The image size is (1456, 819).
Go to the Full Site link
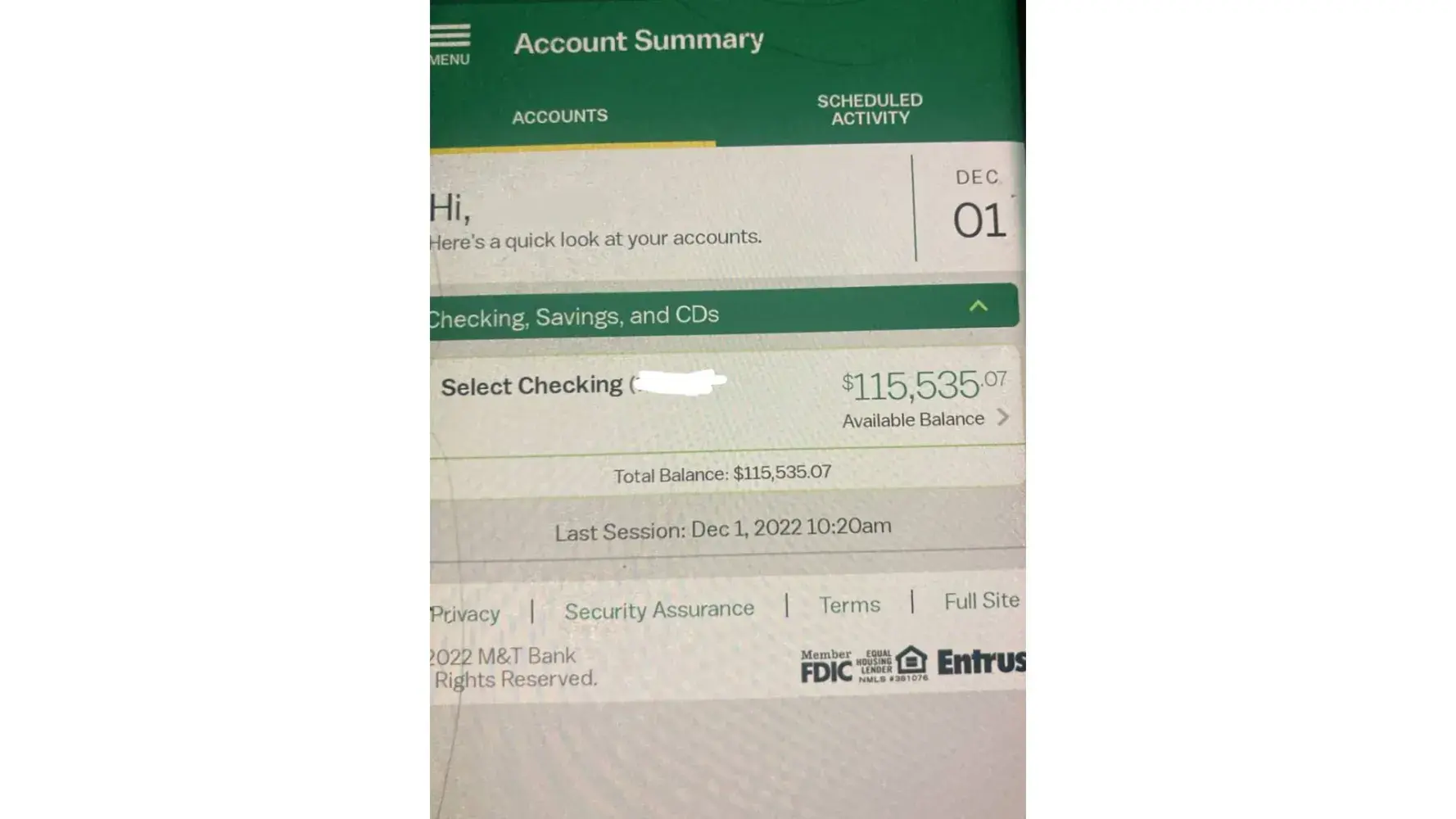click(981, 601)
